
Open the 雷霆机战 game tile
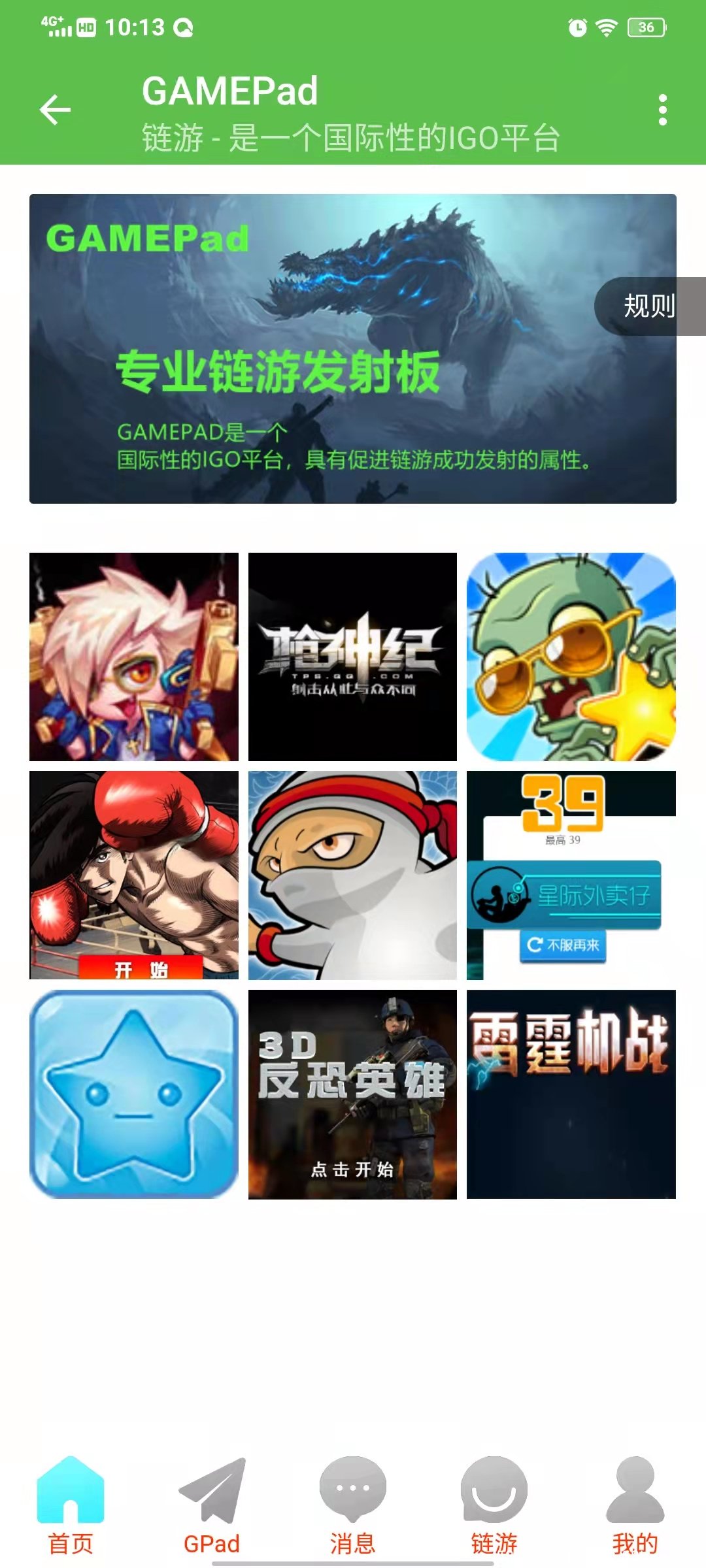pyautogui.click(x=571, y=1094)
